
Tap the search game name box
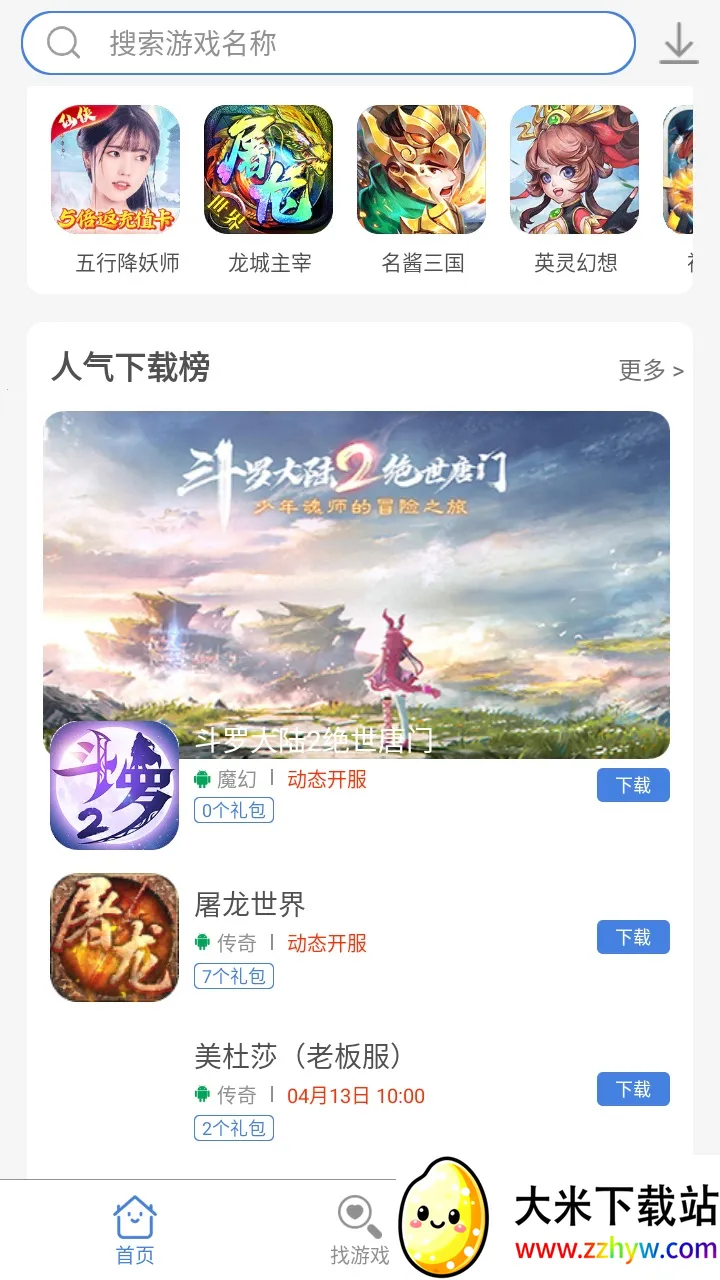(328, 43)
